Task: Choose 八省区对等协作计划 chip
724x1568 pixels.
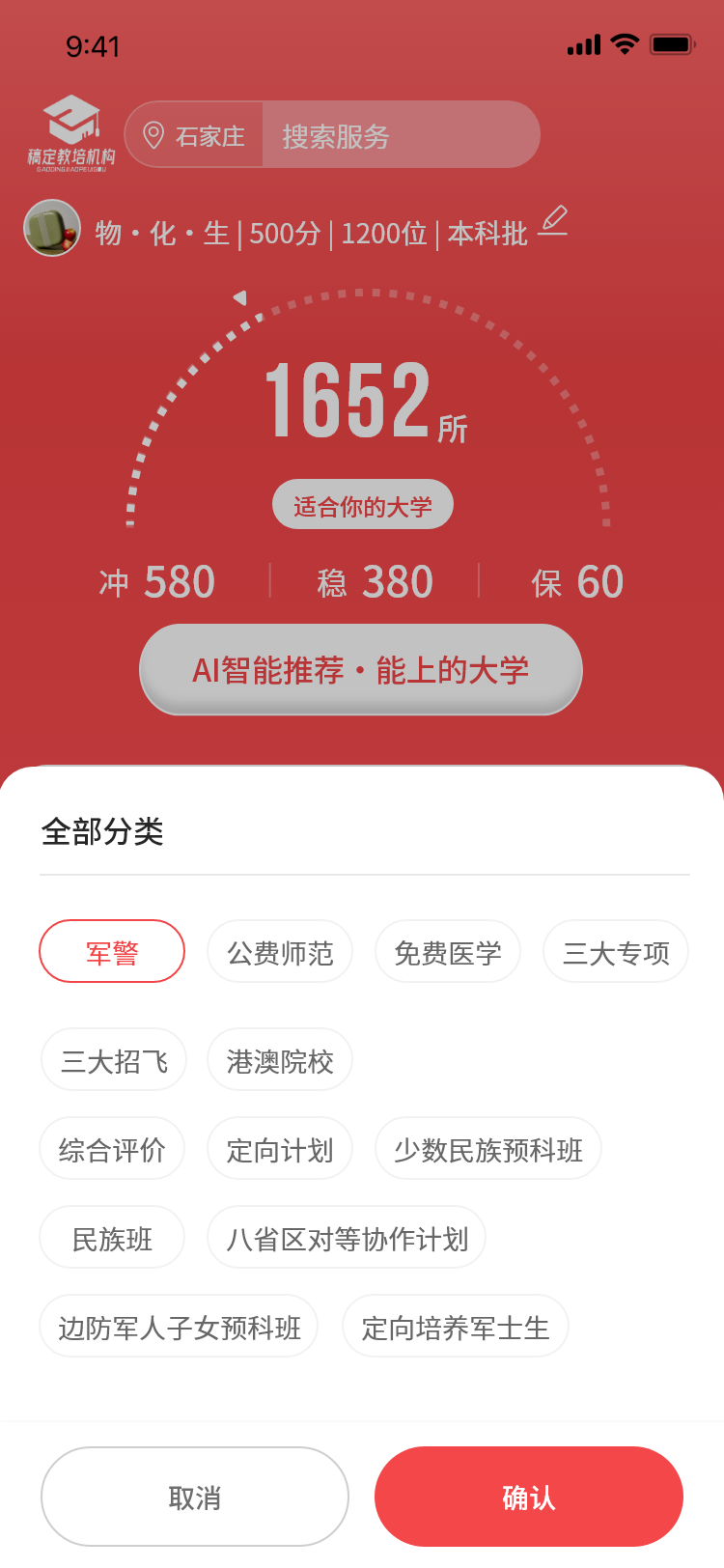Action: point(347,1238)
